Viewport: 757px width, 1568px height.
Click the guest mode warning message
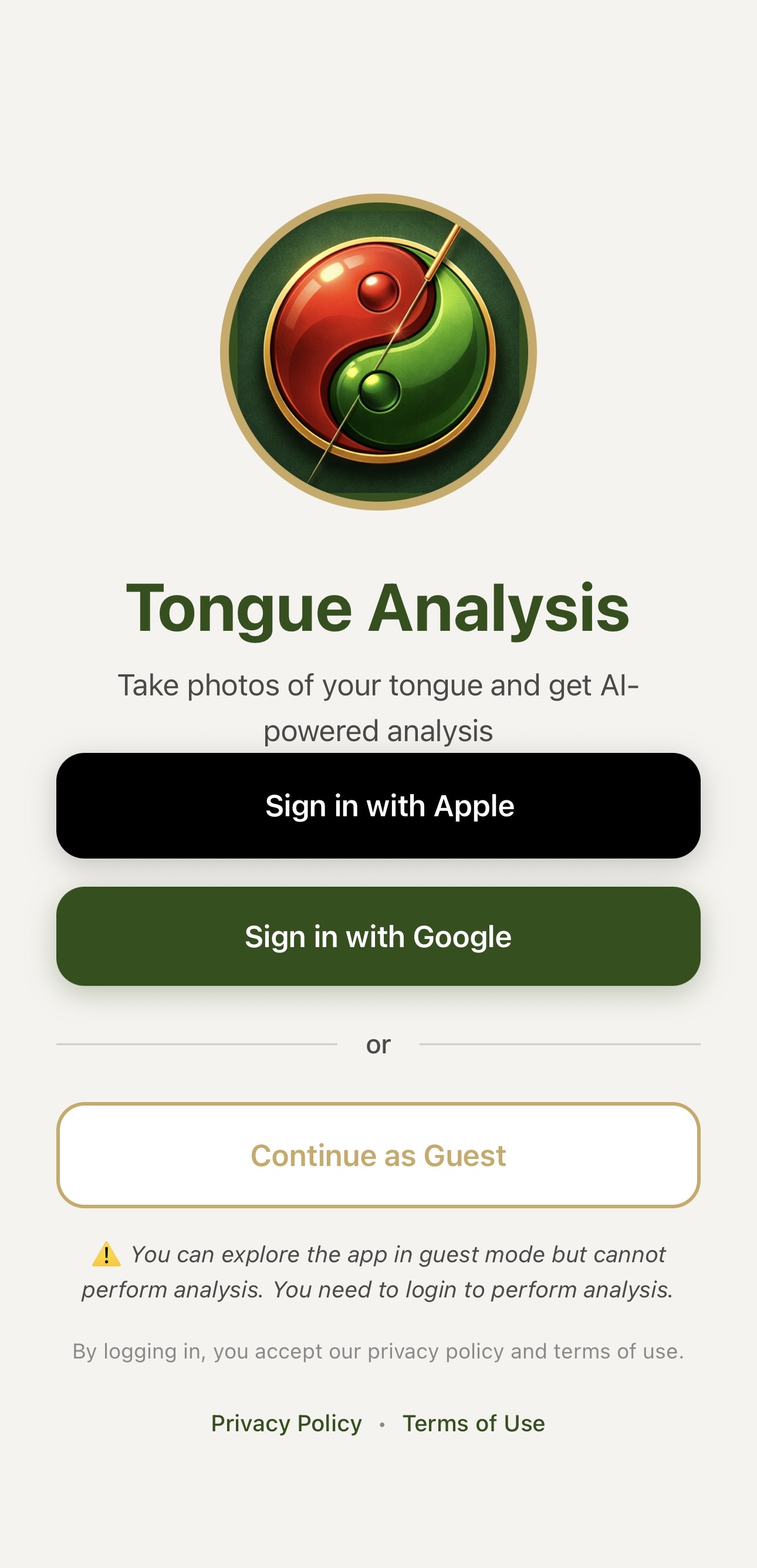pyautogui.click(x=378, y=1272)
